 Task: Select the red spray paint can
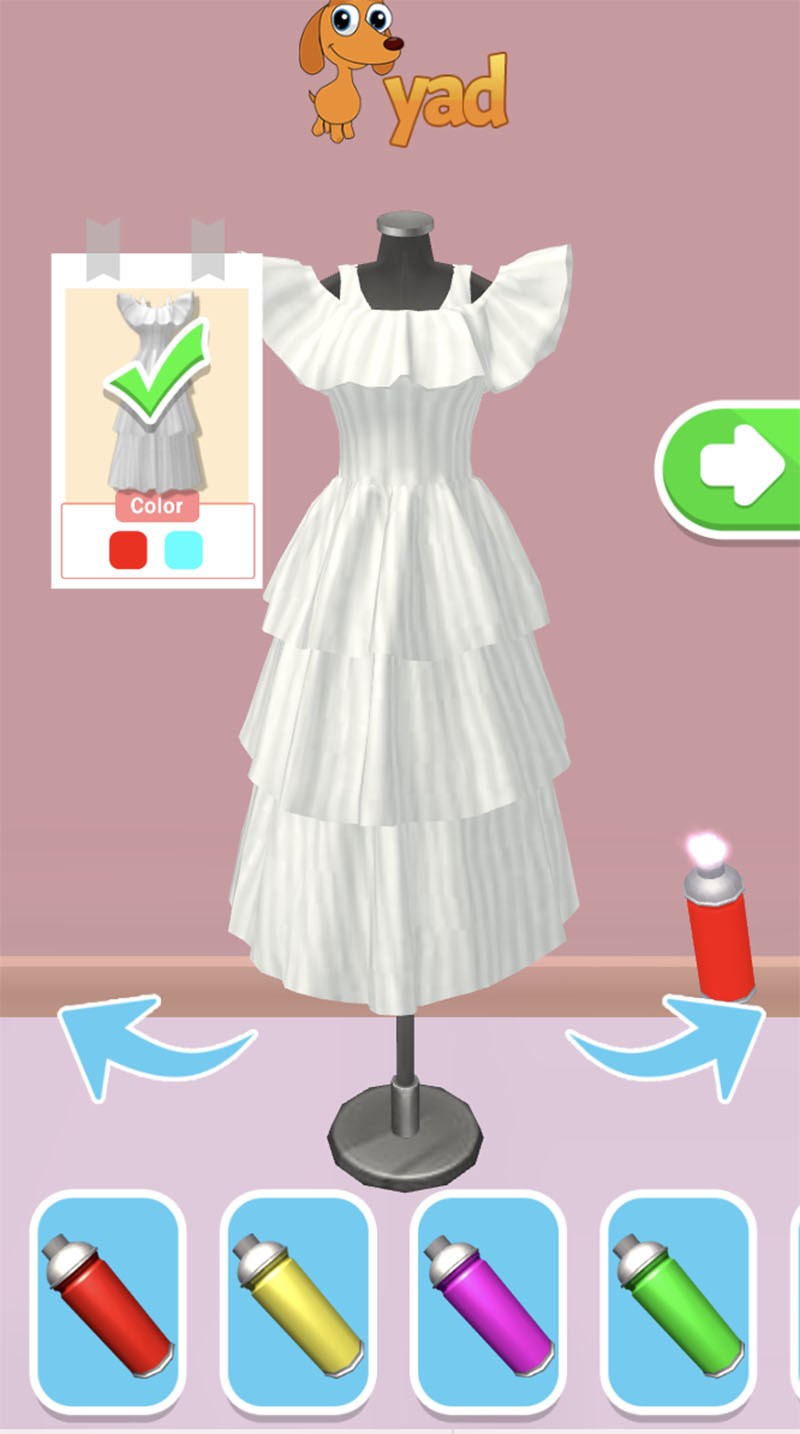pos(108,1299)
